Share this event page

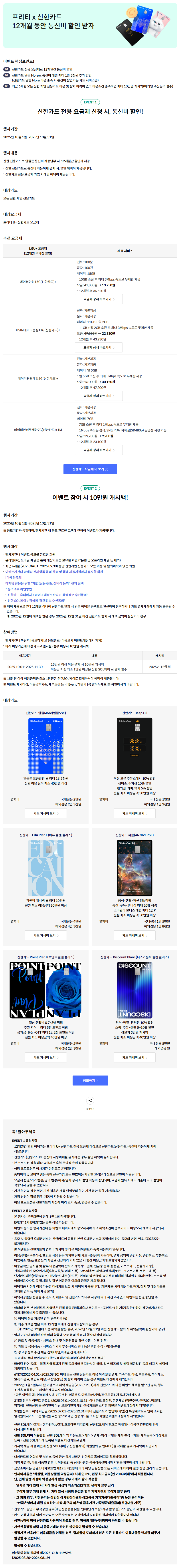90,1101
